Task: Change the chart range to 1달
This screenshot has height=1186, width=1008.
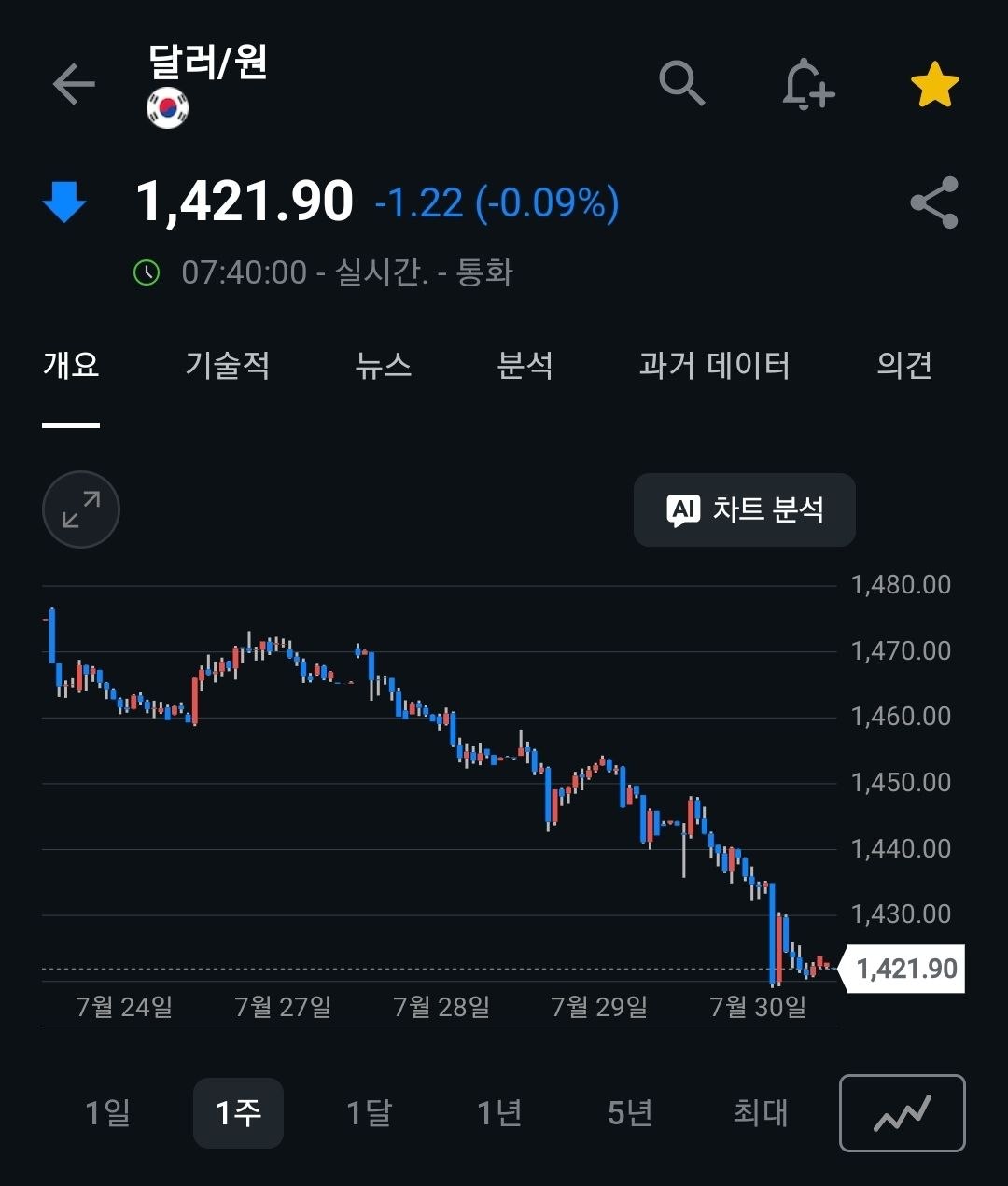Action: pos(369,1112)
